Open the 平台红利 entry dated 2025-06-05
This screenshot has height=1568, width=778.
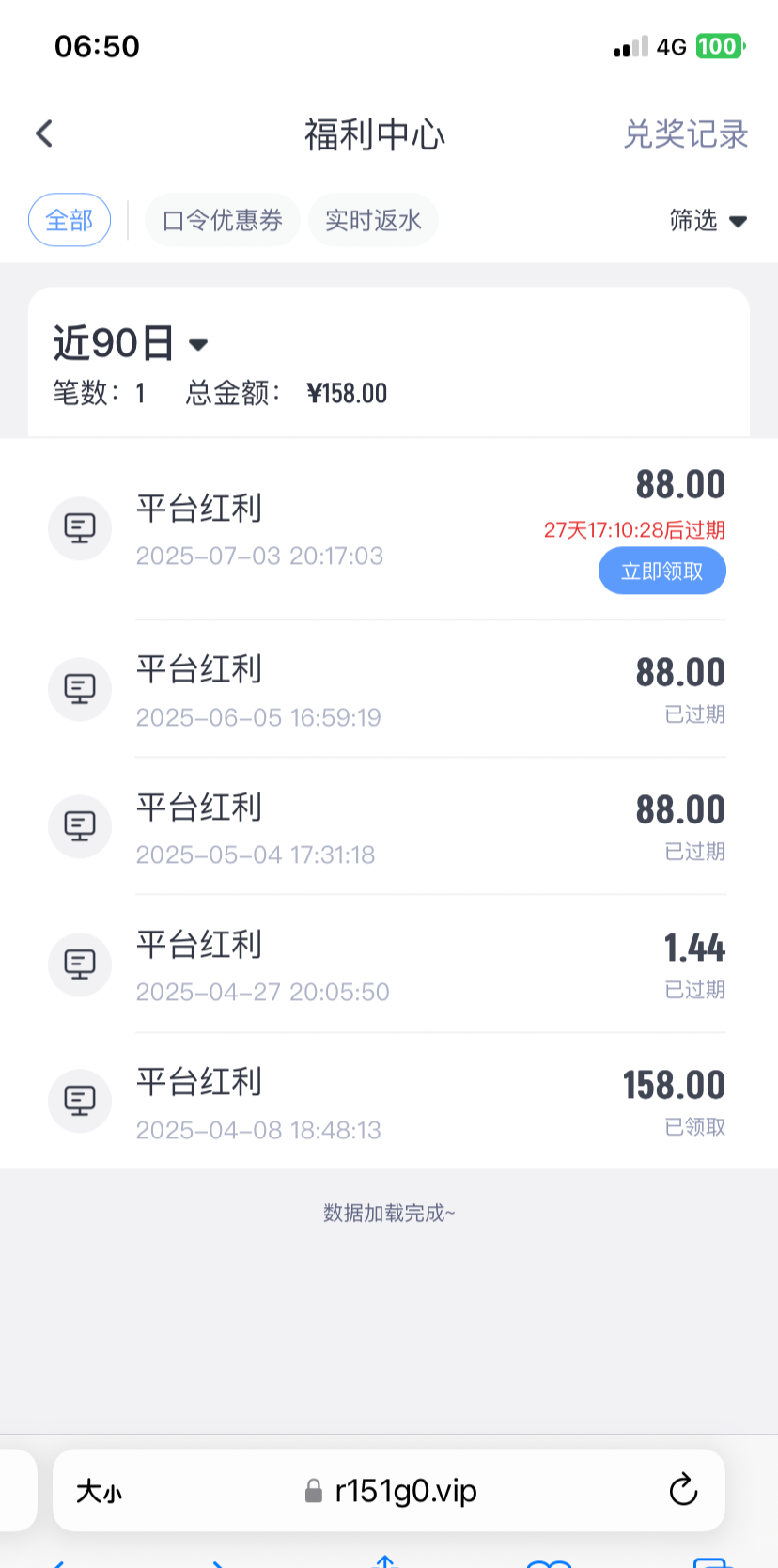[387, 690]
